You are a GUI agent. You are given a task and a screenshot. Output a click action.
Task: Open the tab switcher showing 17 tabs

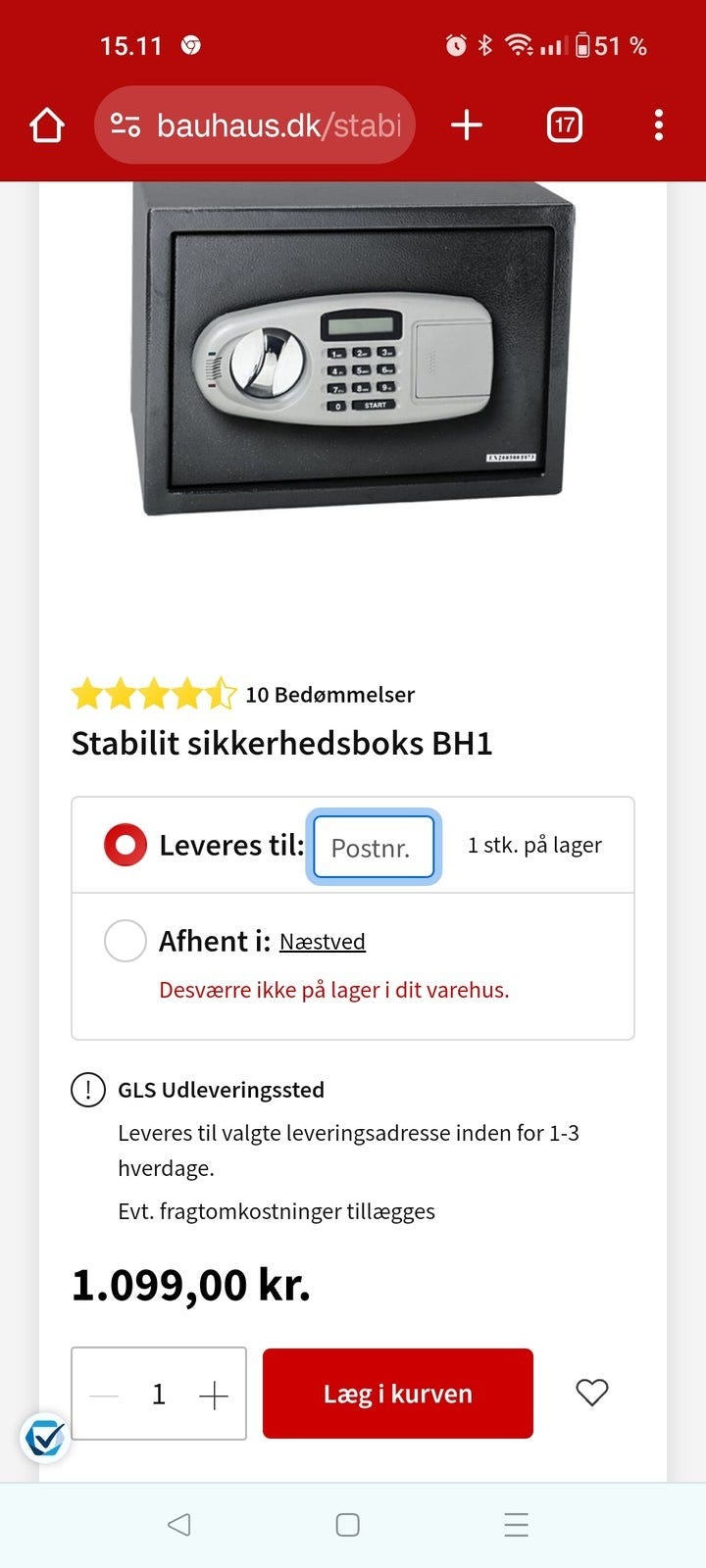[x=564, y=124]
